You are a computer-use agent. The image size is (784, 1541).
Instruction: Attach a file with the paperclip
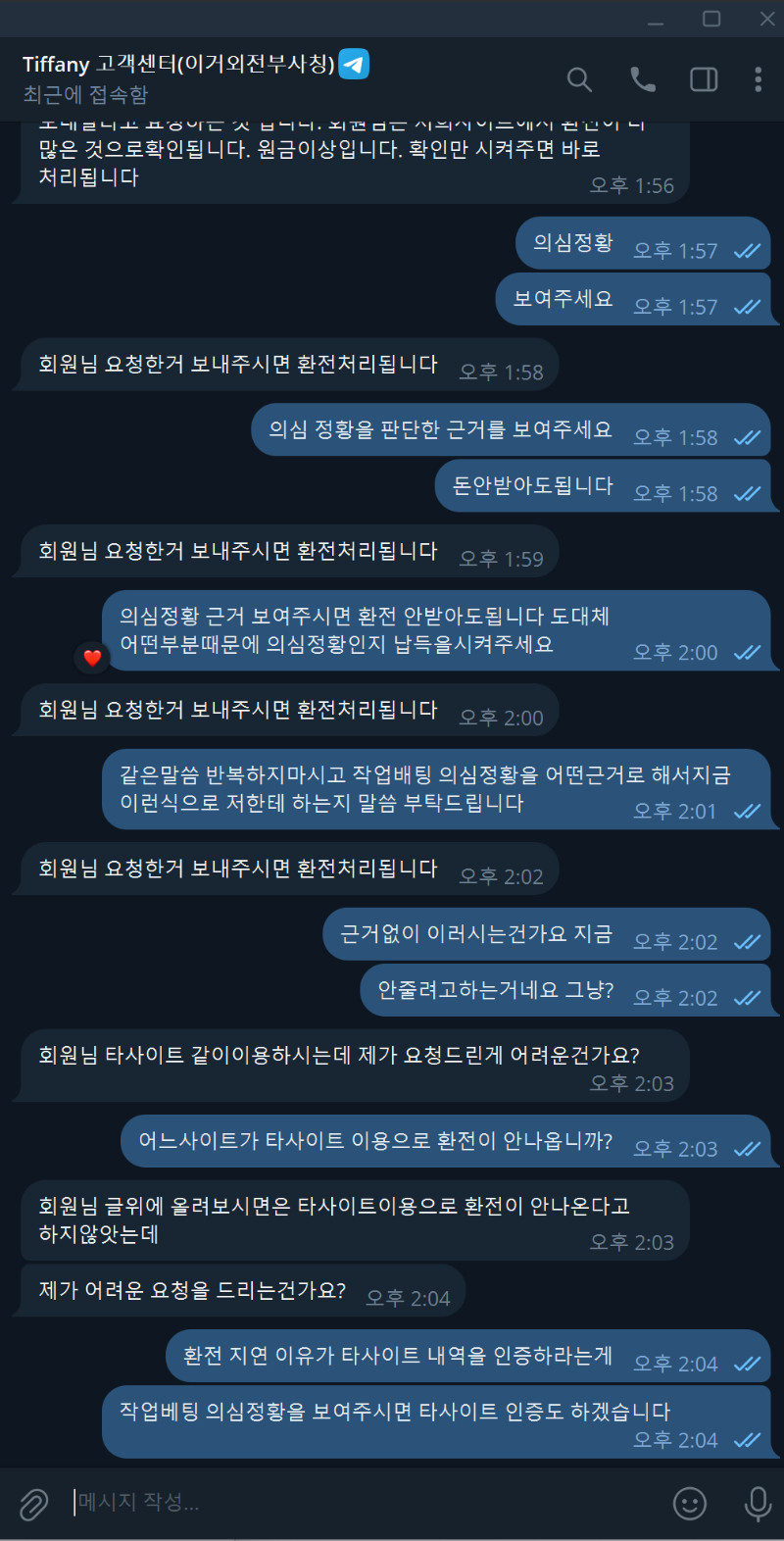point(34,1504)
